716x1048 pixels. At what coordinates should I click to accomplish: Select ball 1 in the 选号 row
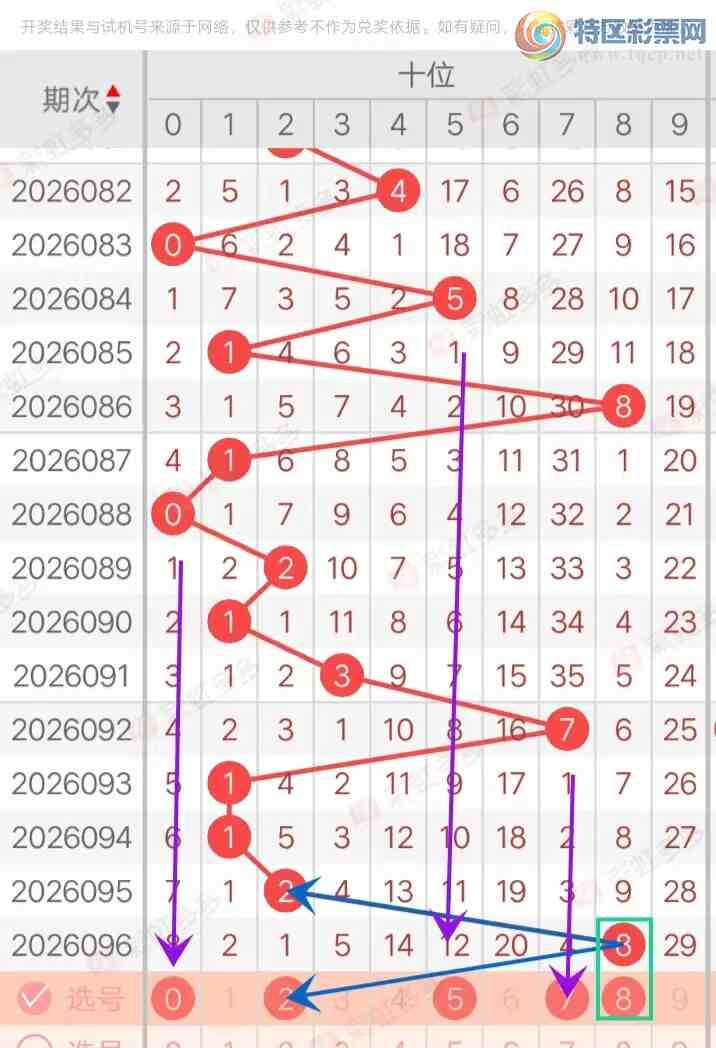tap(230, 998)
